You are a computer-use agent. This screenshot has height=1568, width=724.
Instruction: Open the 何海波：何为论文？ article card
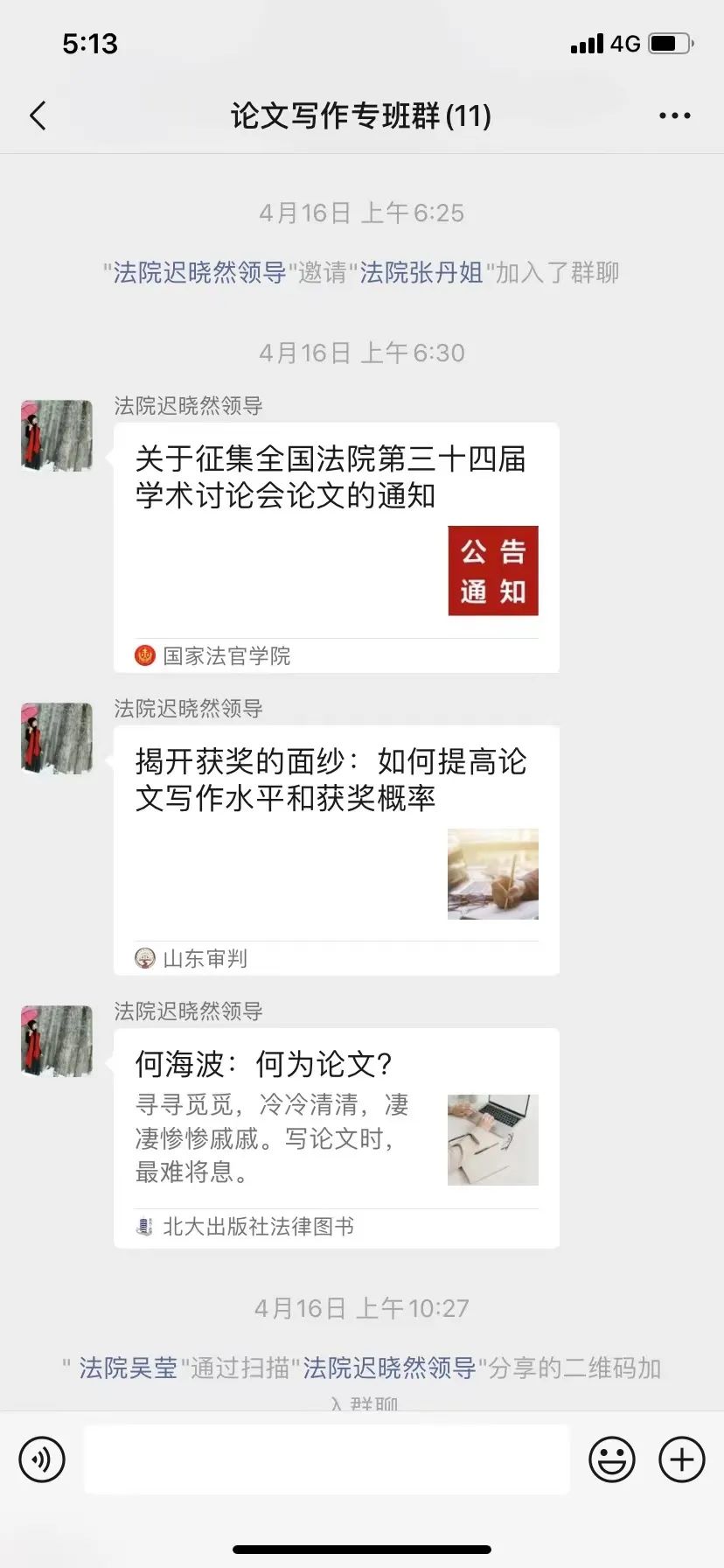click(336, 1137)
